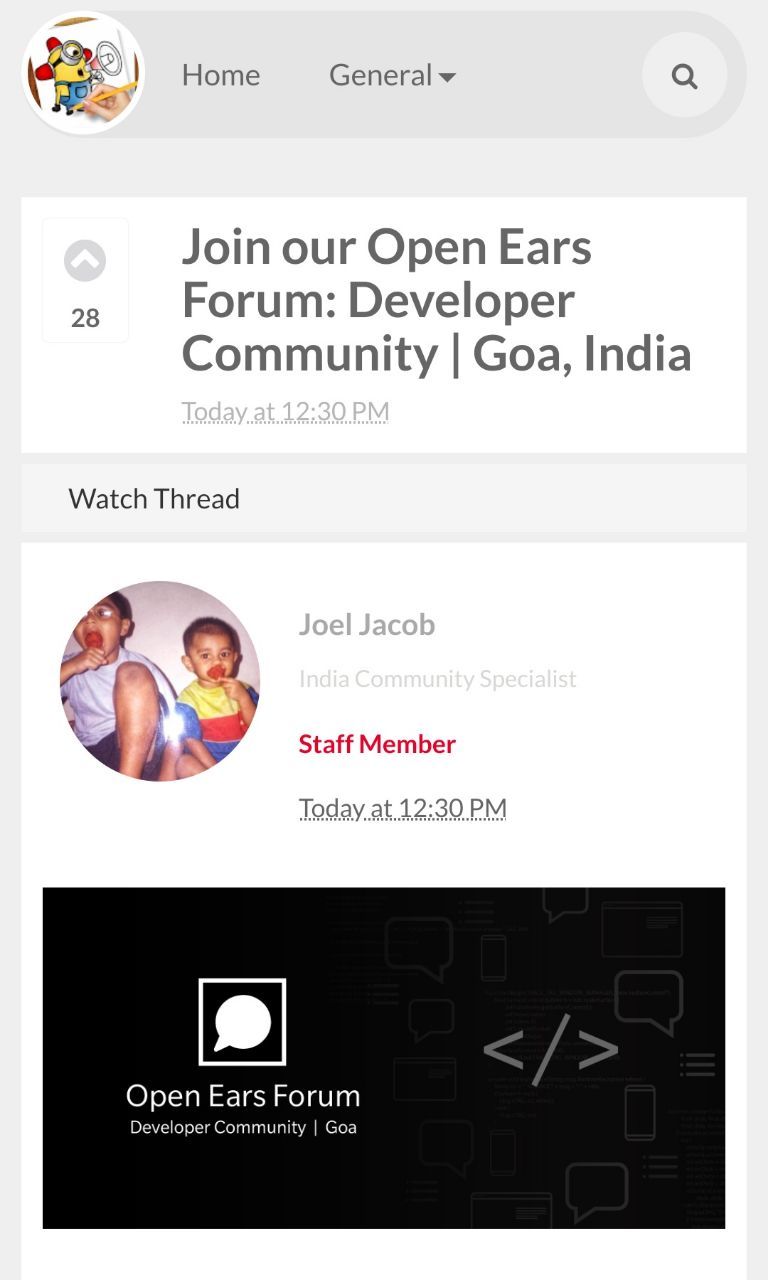The width and height of the screenshot is (768, 1280).
Task: Tap the minion forum logo avatar
Action: pos(84,74)
